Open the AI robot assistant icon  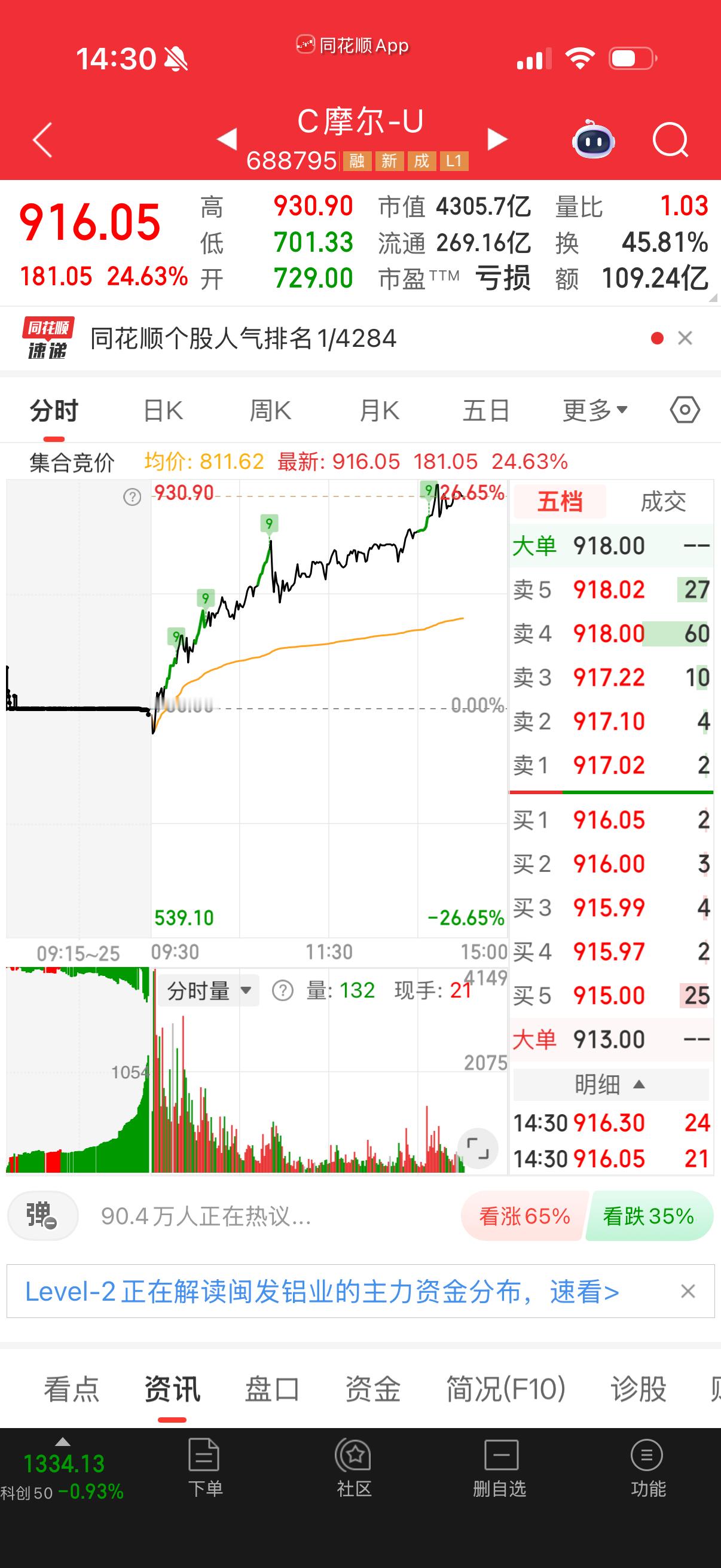pos(591,140)
